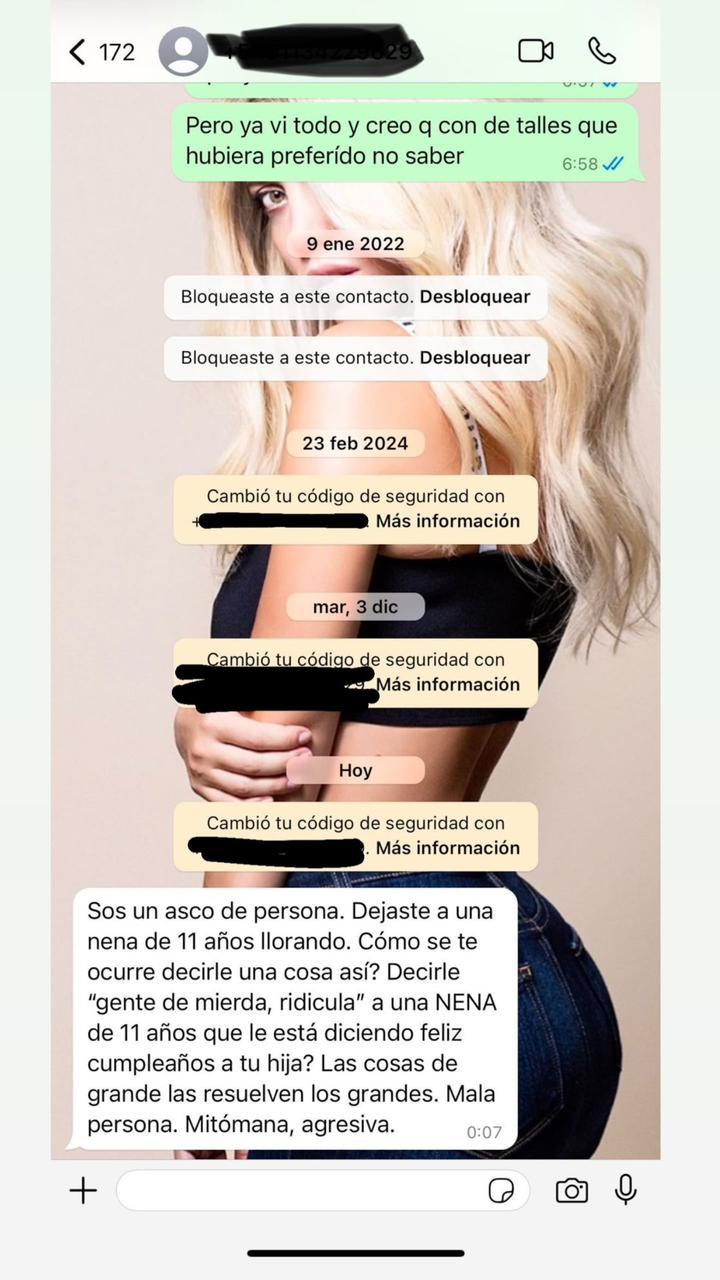Tap Desbloquear on the first blocked notice

[x=475, y=296]
